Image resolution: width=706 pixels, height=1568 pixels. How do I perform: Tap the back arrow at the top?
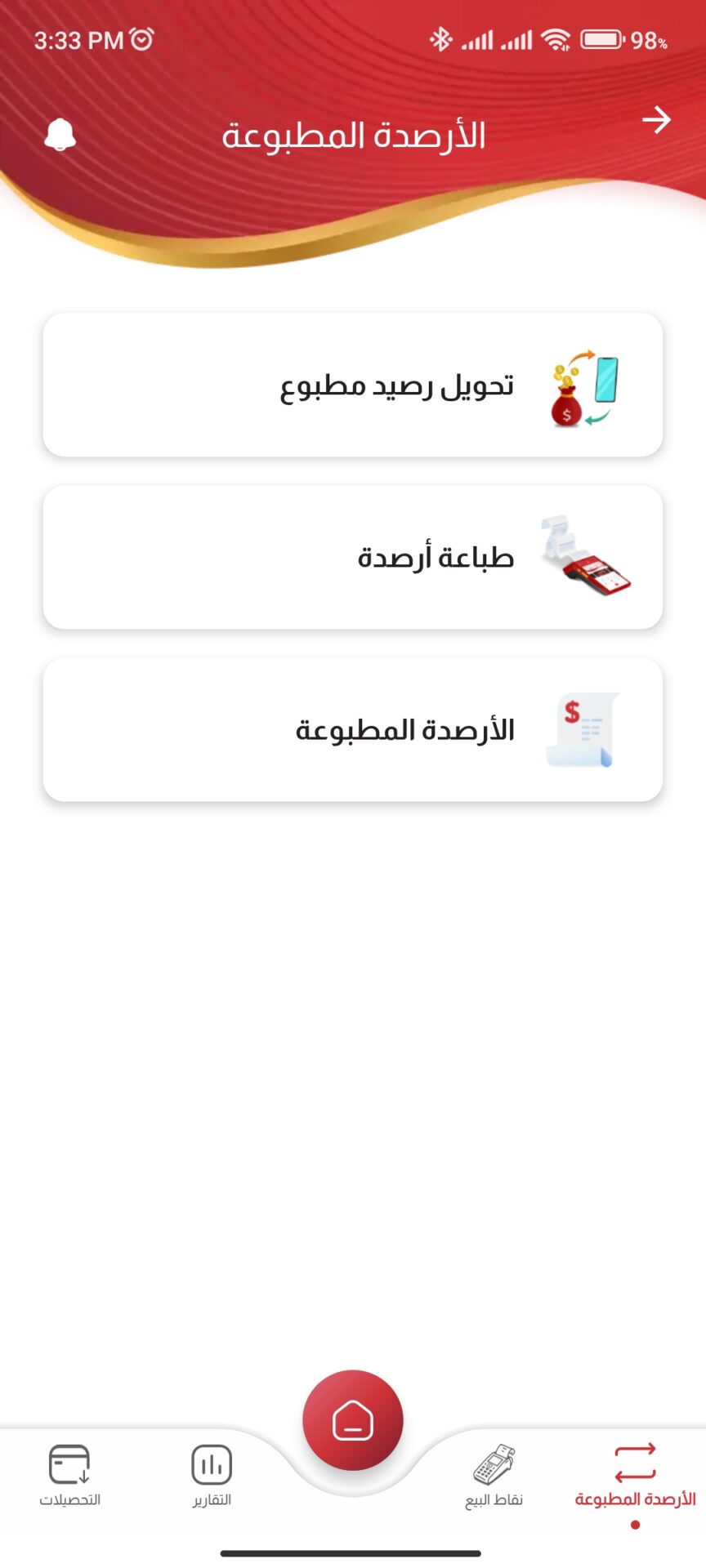655,121
